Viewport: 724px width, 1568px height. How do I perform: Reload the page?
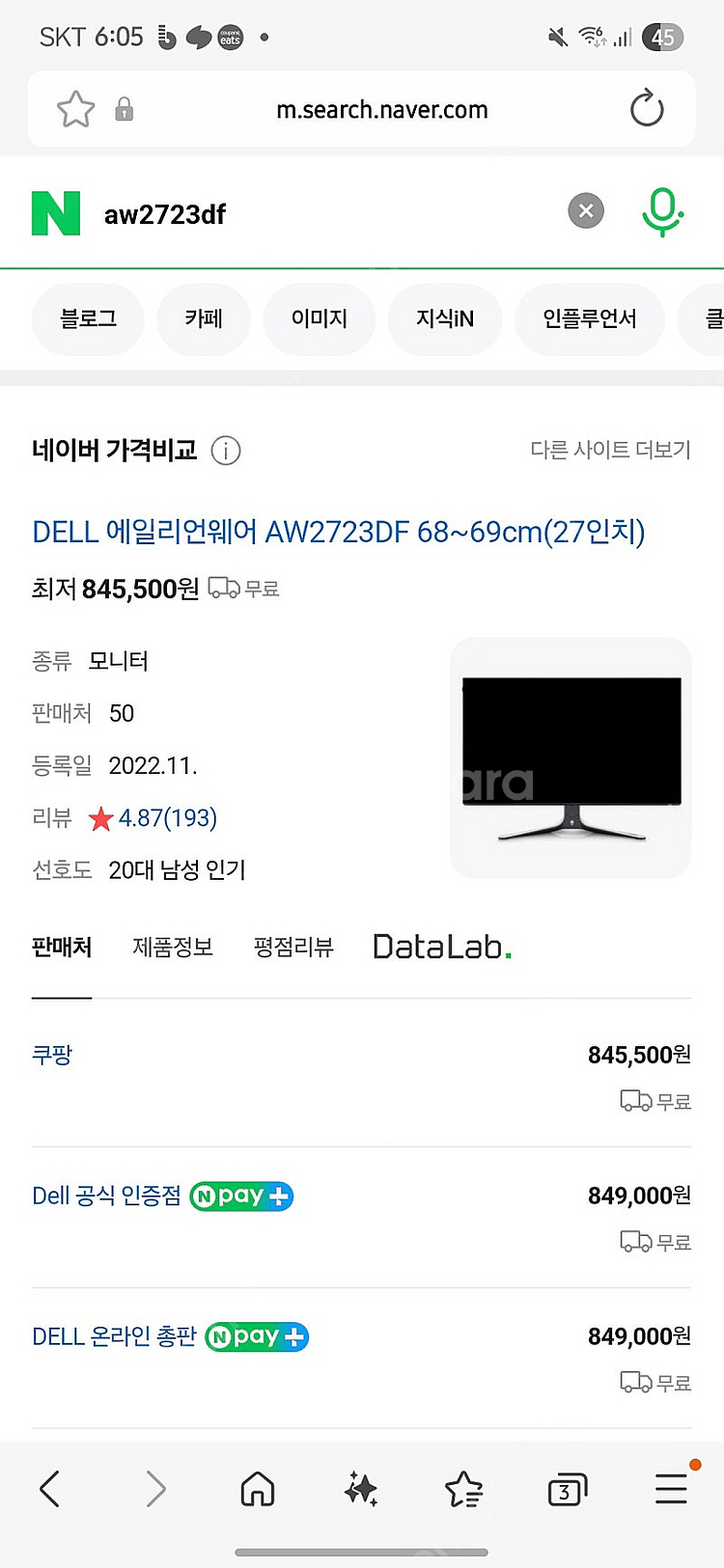click(647, 109)
